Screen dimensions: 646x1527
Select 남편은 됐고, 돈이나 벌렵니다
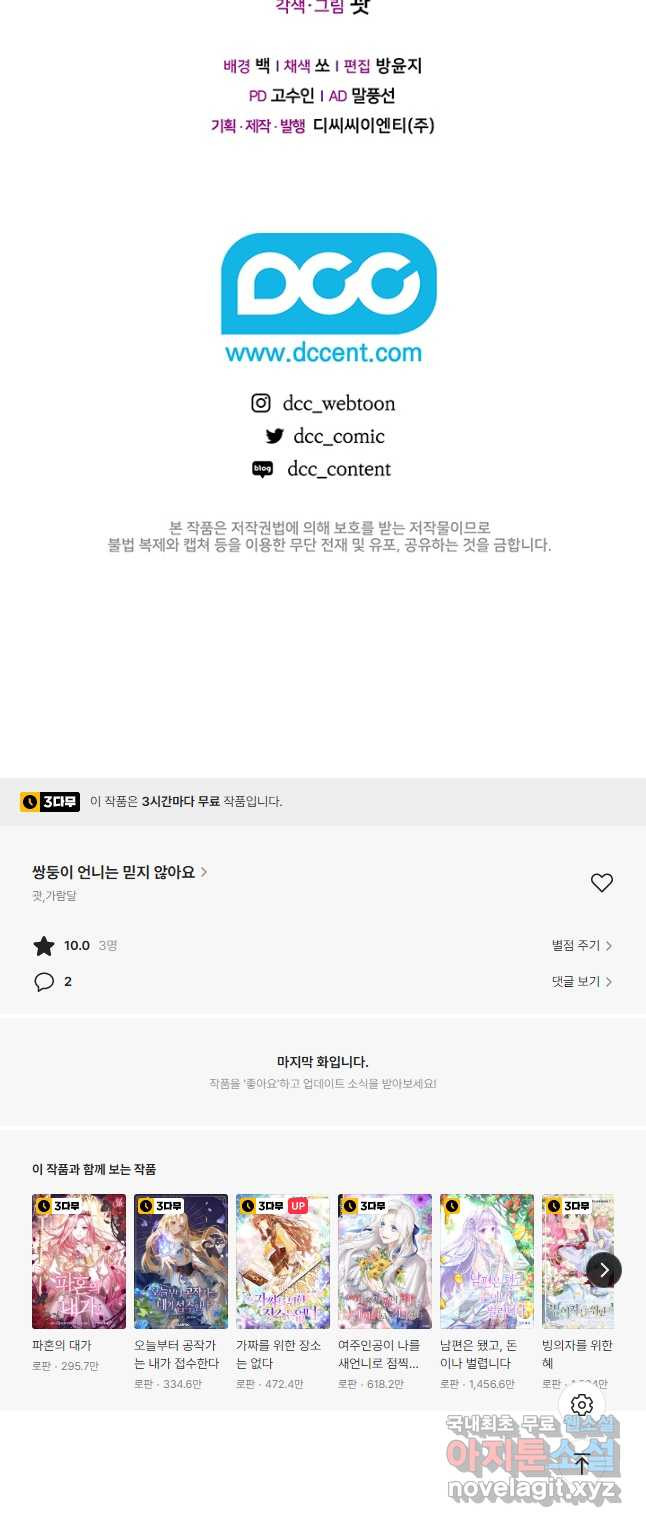(x=487, y=1262)
